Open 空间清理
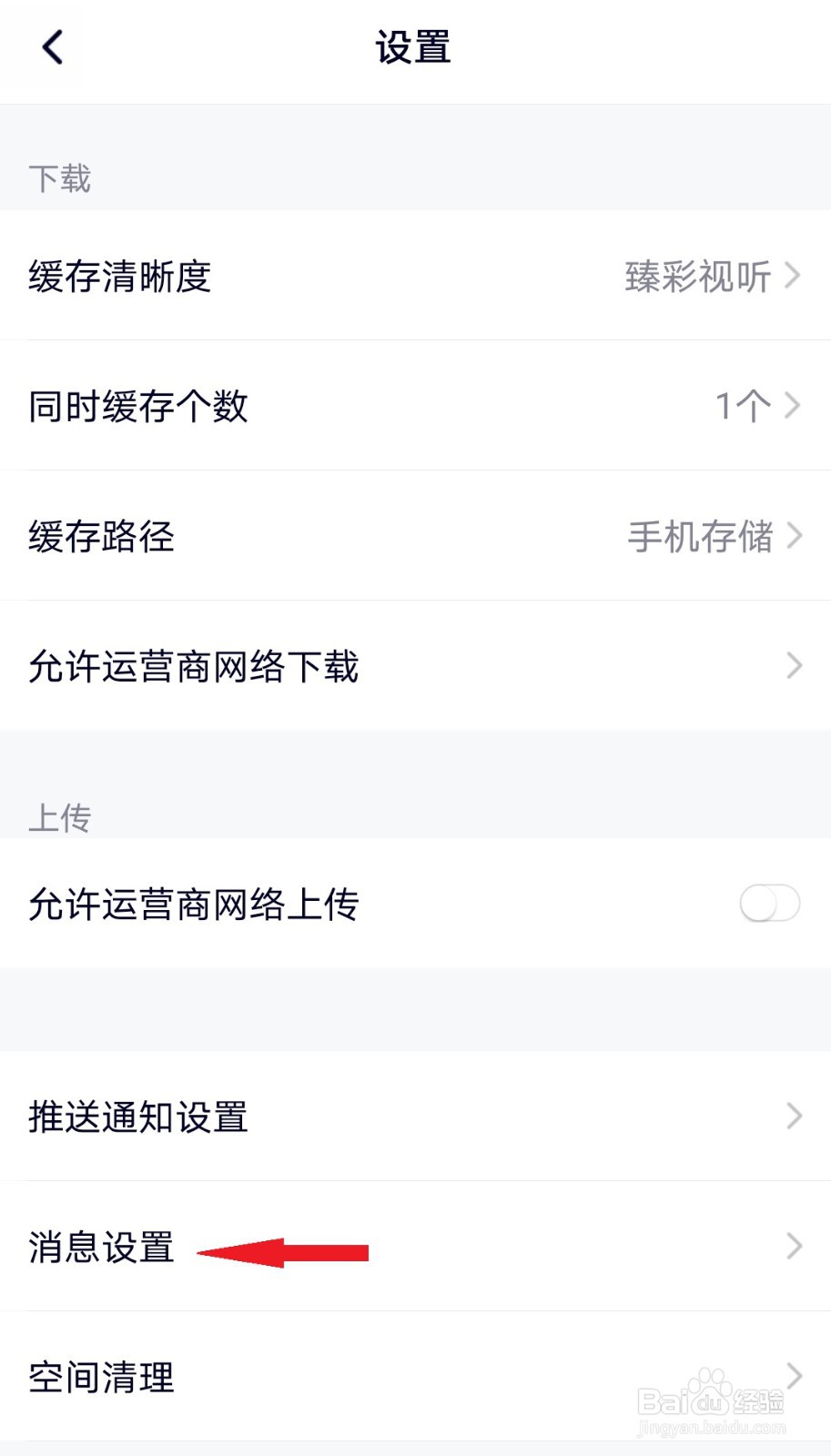The image size is (831, 1456). click(x=415, y=1377)
